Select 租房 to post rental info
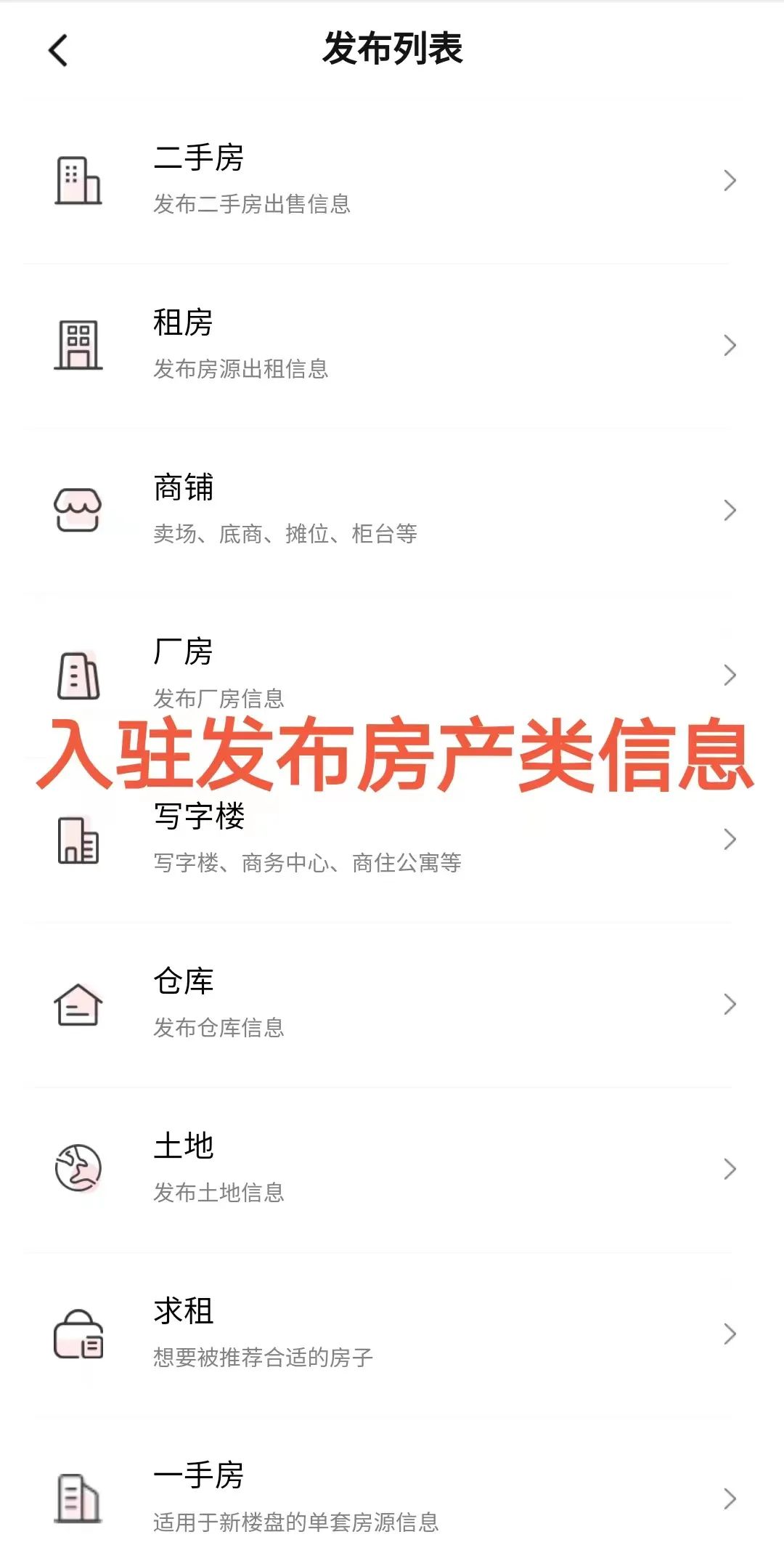Viewport: 784px width, 1553px height. [392, 346]
